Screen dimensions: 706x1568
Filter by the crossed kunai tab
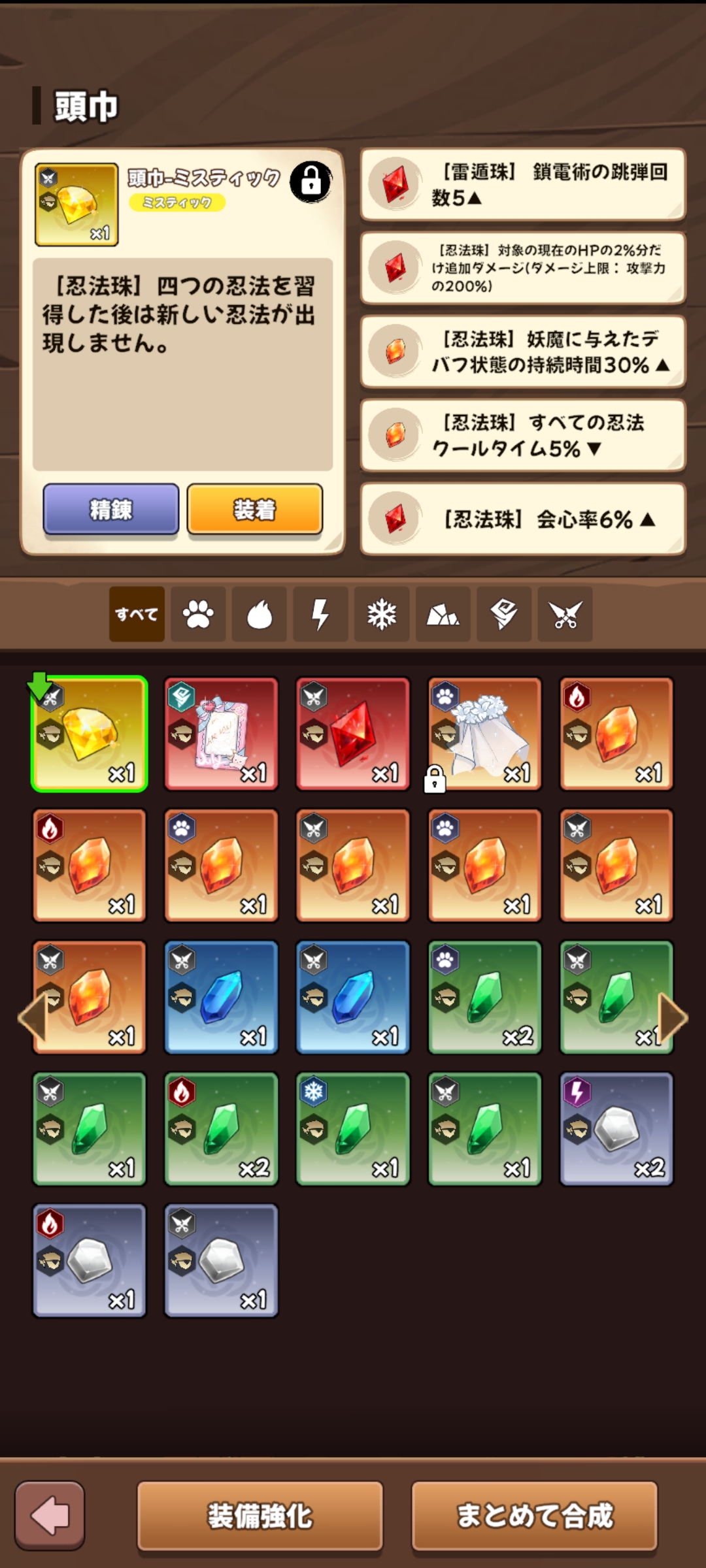(565, 614)
